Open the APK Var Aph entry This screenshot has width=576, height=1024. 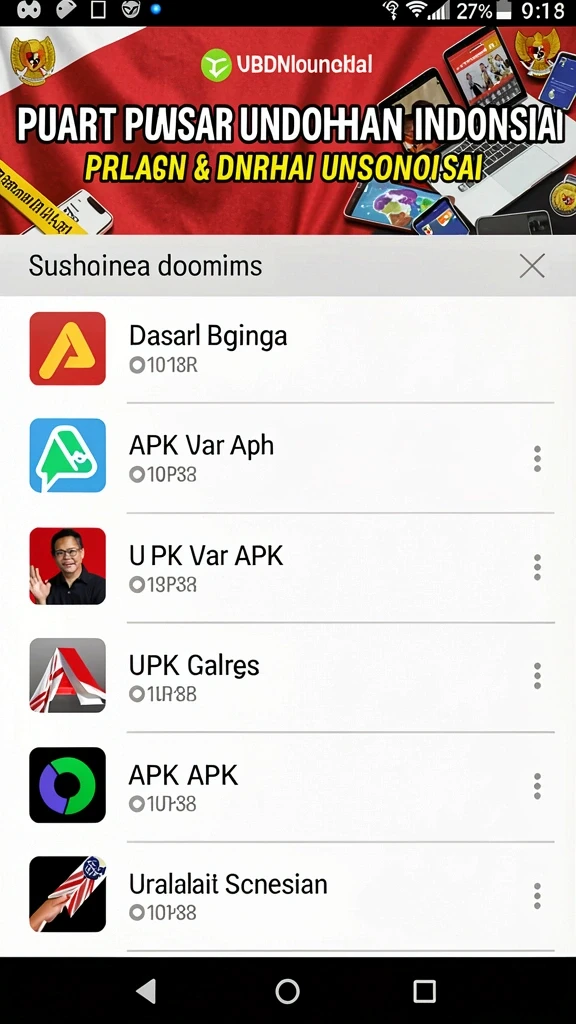coord(288,457)
